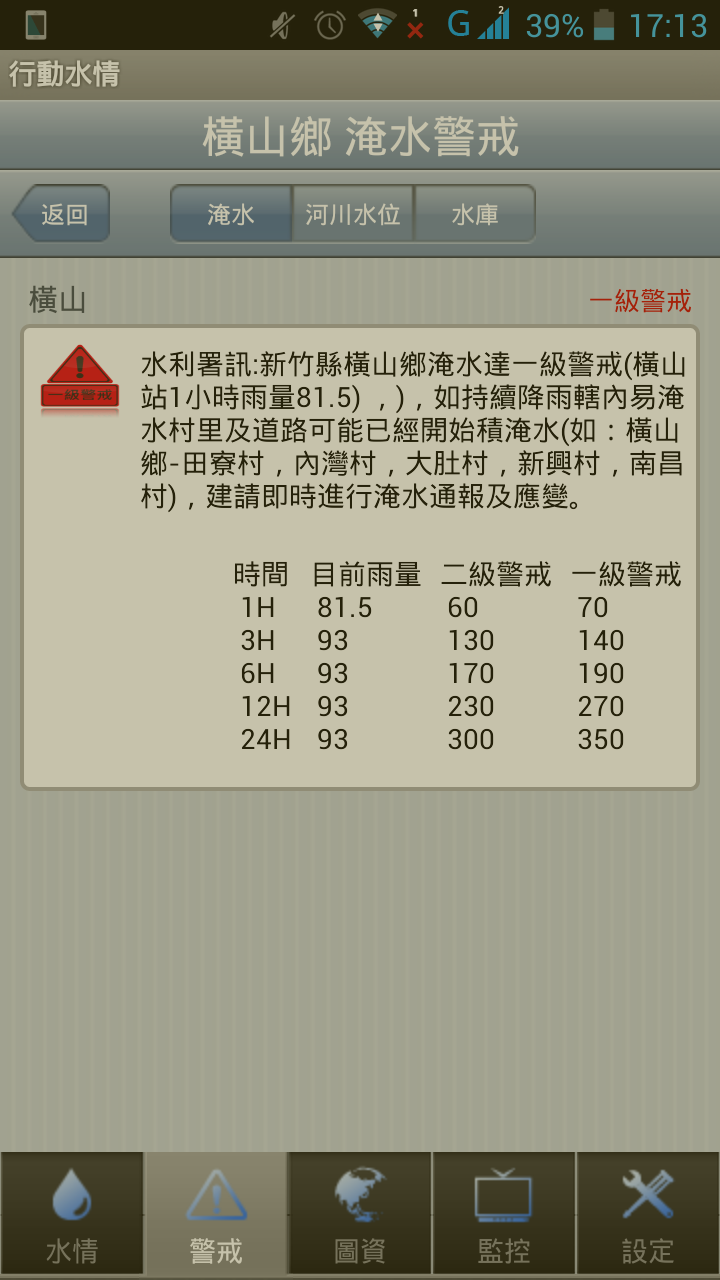
Task: Tap the 返回 back button
Action: tap(61, 213)
